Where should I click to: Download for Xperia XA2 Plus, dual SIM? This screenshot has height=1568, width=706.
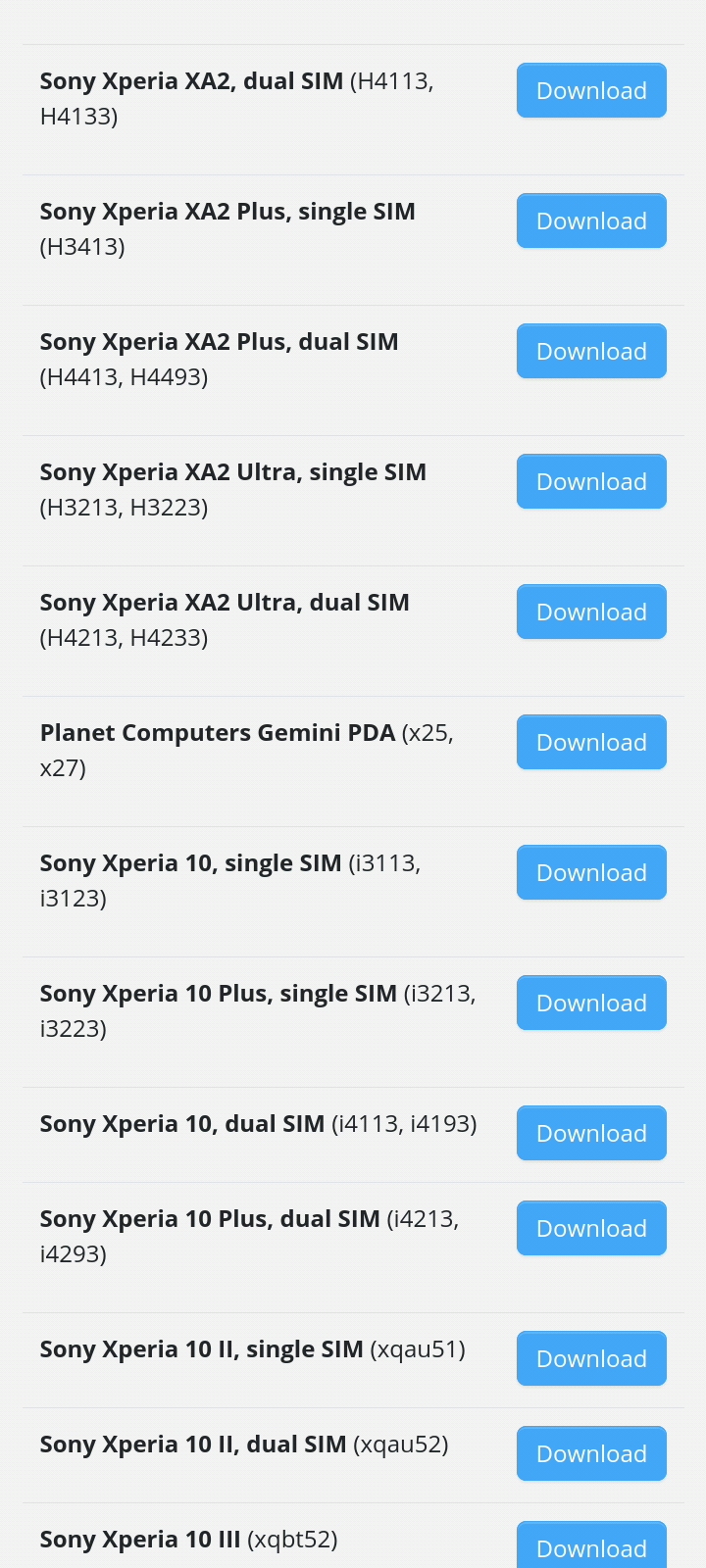pos(591,351)
